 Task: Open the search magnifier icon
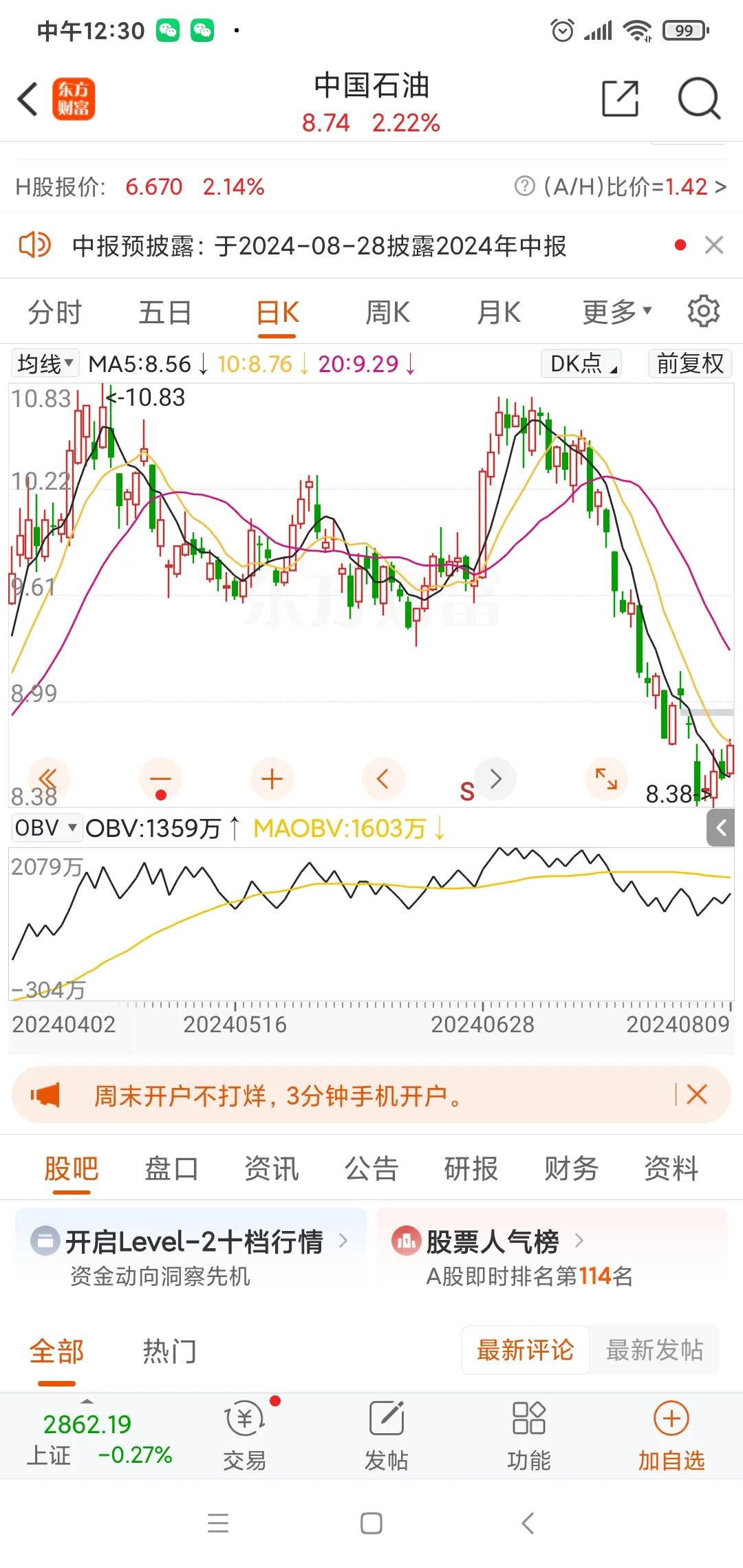[699, 98]
